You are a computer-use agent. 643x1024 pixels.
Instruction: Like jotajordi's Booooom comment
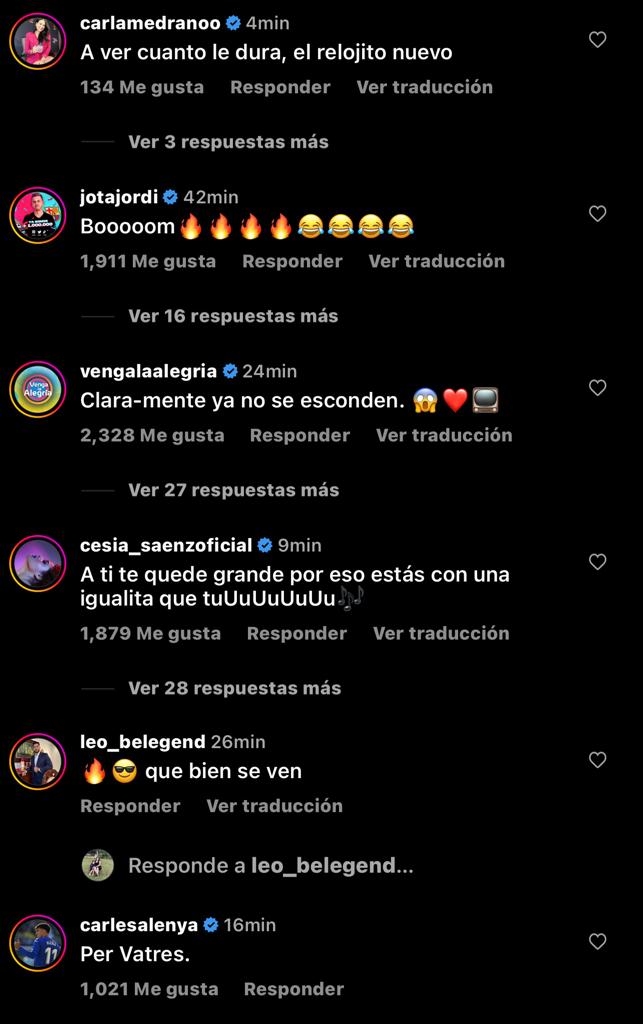coord(597,214)
